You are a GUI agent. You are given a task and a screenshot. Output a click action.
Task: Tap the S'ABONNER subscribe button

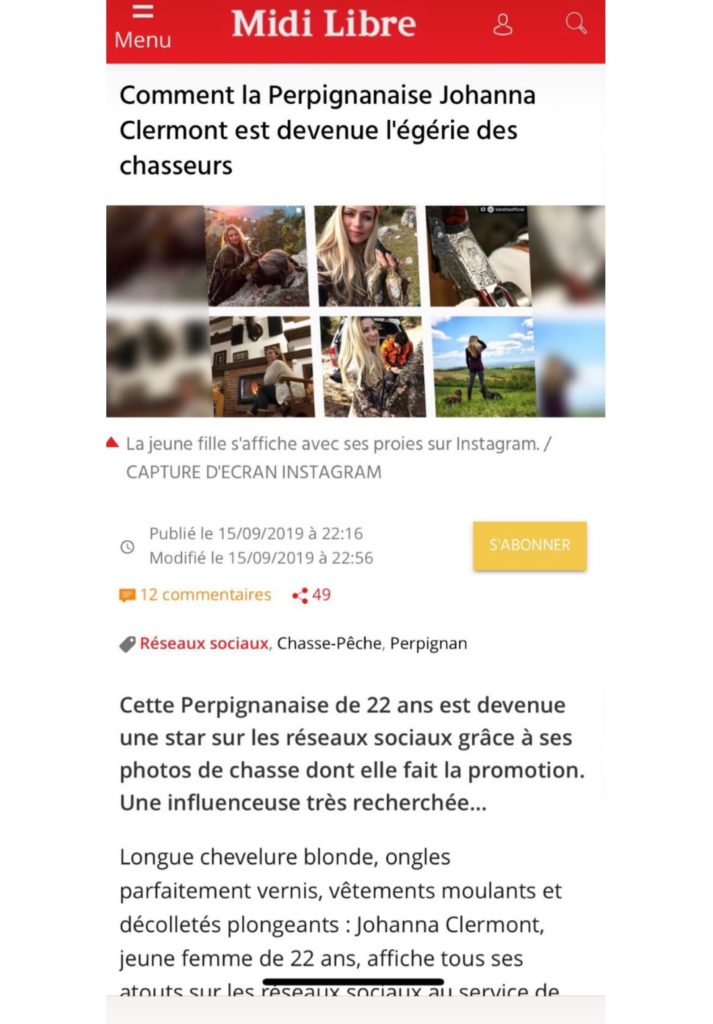tap(529, 545)
